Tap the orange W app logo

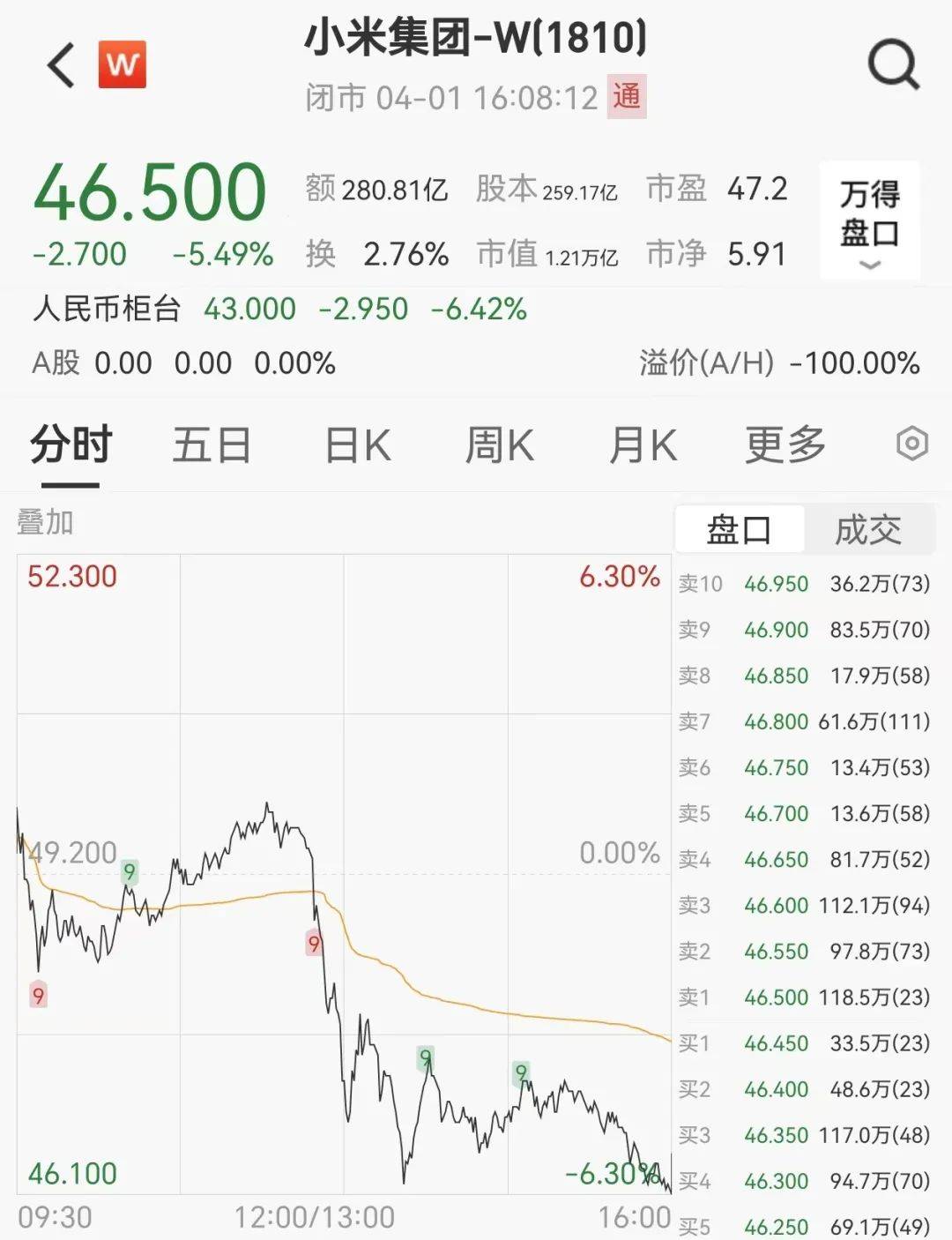pos(123,63)
